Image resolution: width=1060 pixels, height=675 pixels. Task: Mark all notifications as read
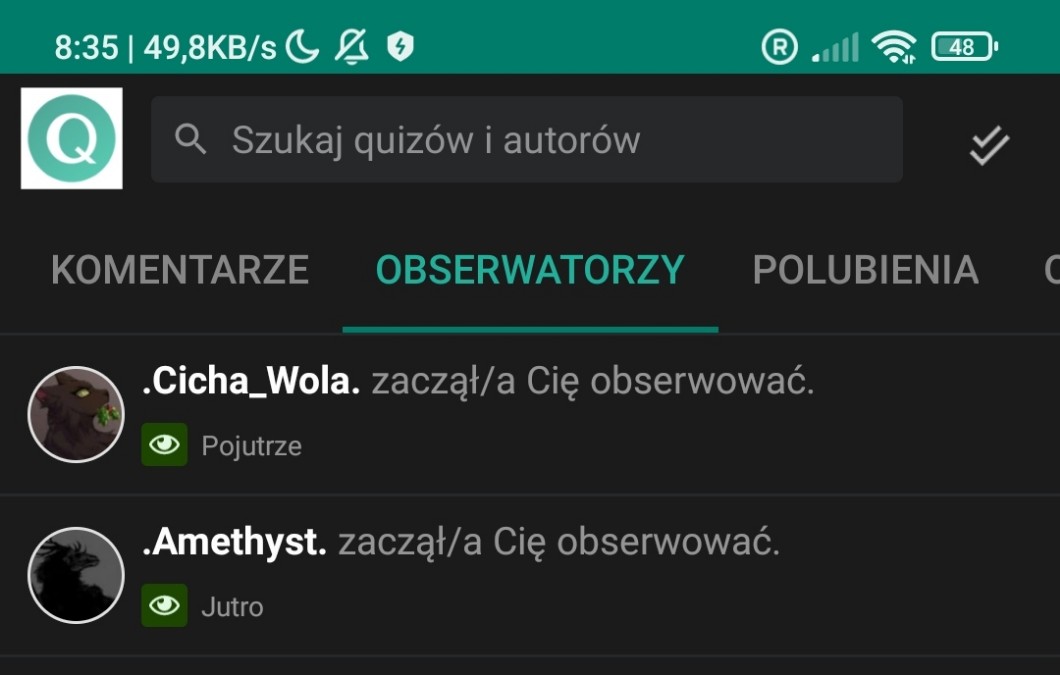[x=988, y=146]
